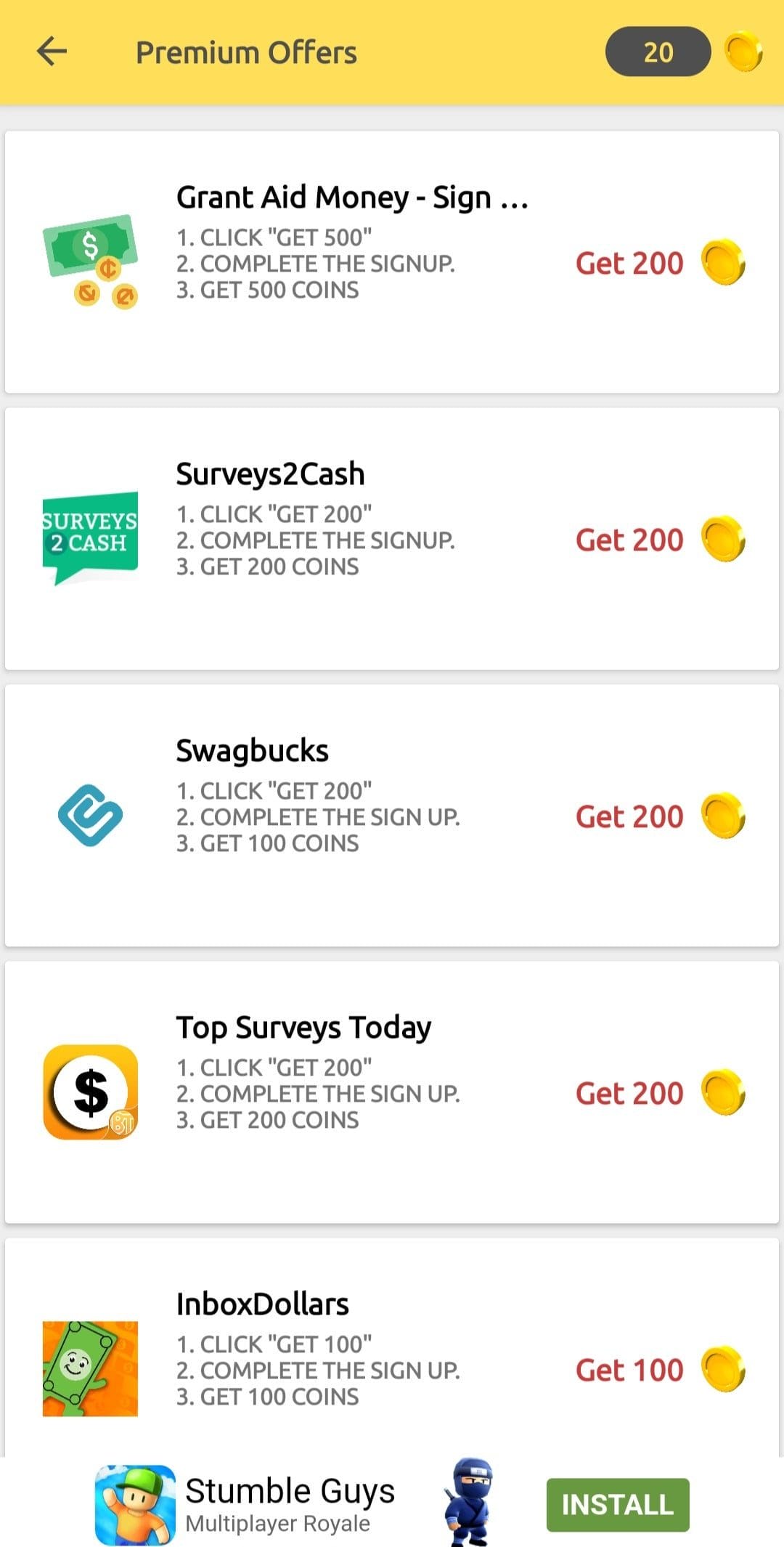Go back using the arrow icon
Screen dimensions: 784x1547
pos(52,52)
